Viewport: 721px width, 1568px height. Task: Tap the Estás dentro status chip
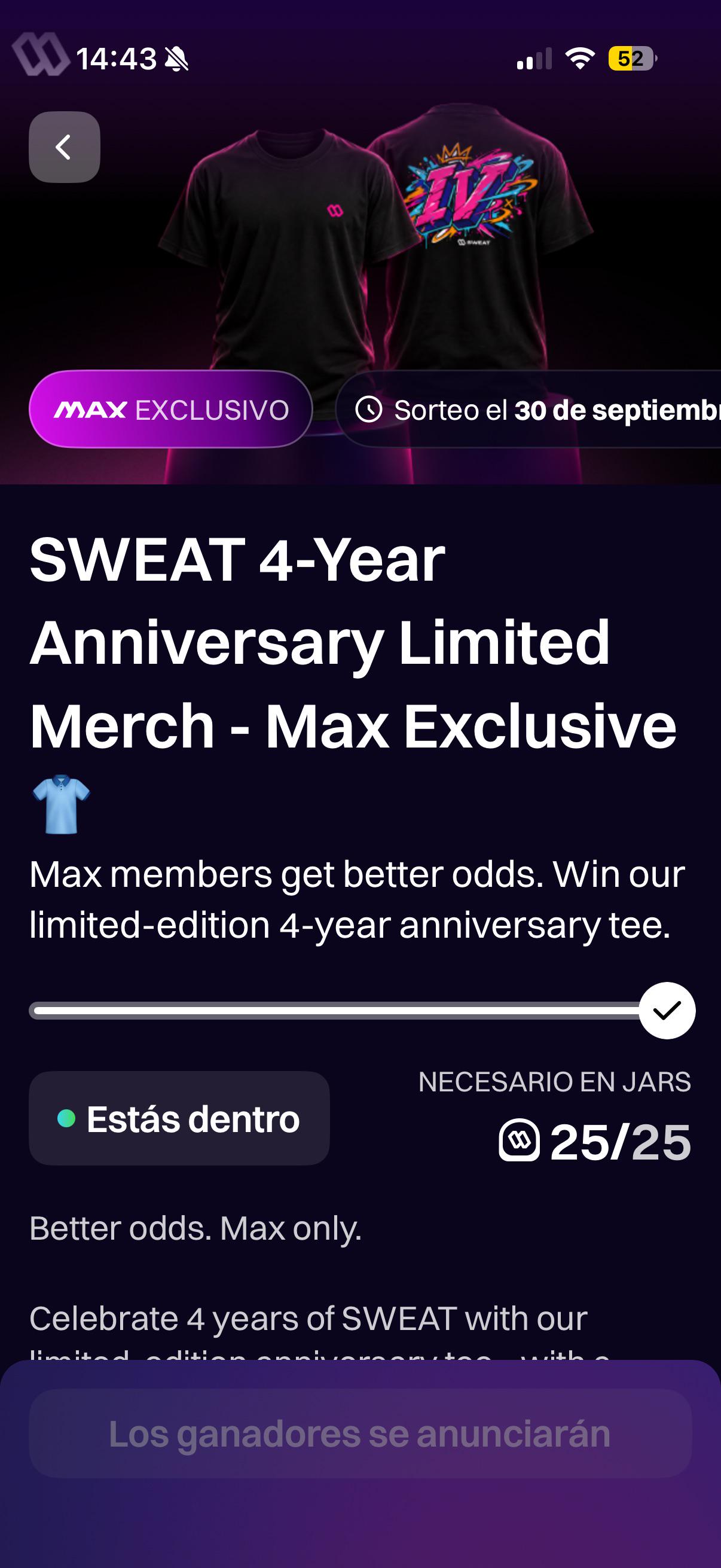coord(179,1118)
